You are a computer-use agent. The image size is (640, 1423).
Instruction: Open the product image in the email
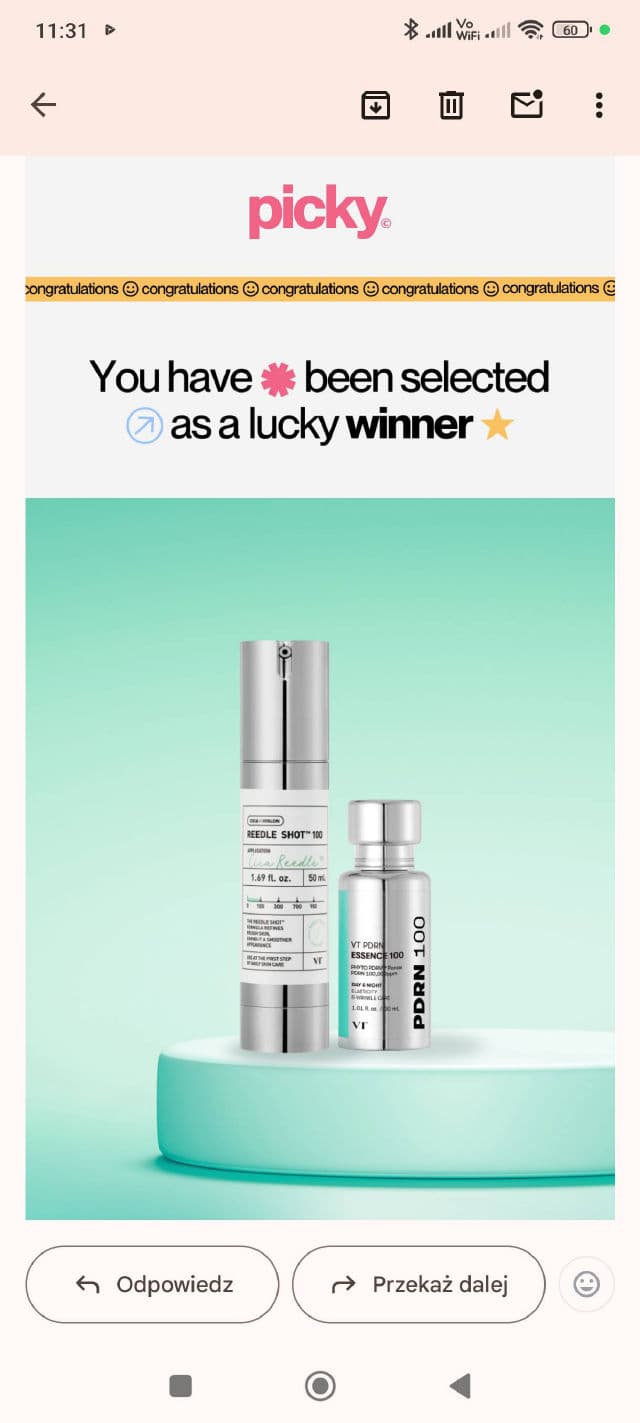point(320,858)
